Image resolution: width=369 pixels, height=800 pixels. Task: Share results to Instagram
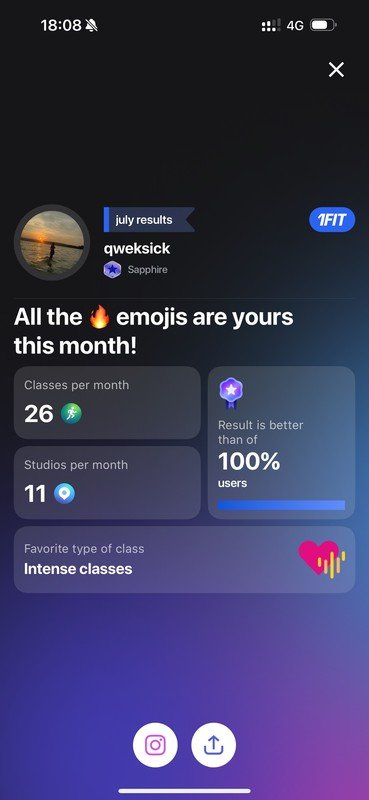(x=155, y=745)
